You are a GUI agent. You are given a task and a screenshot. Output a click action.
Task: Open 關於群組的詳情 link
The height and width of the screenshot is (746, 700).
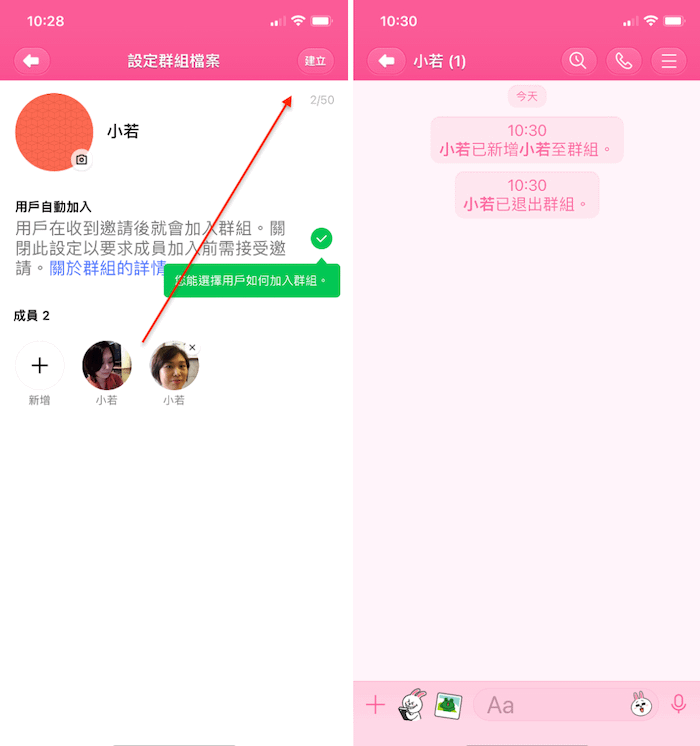108,268
